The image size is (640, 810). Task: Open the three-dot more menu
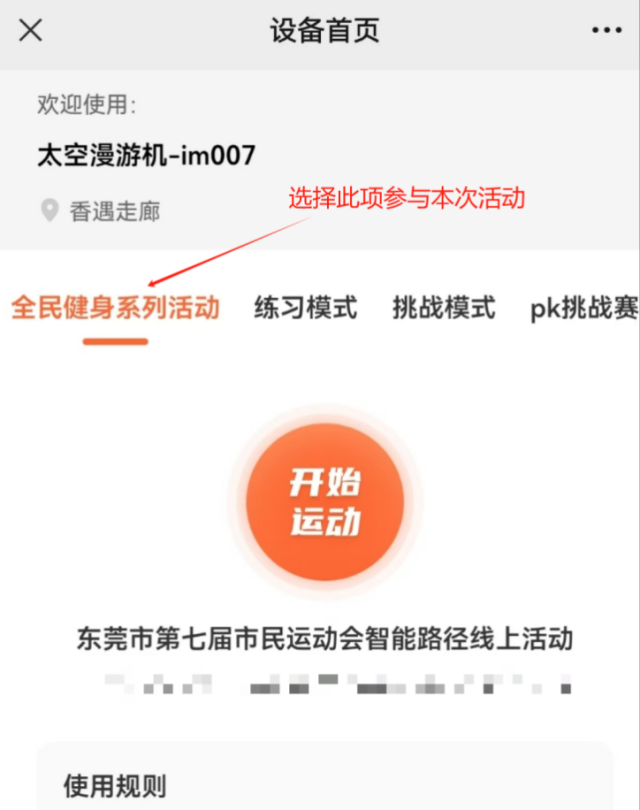[606, 31]
